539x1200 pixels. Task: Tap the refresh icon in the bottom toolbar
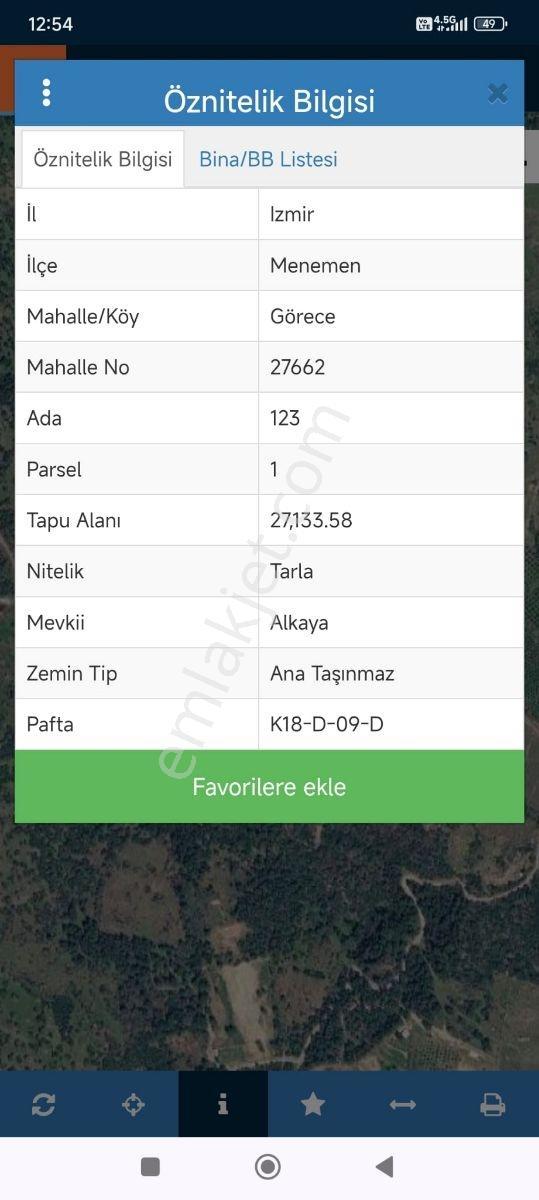(43, 1104)
